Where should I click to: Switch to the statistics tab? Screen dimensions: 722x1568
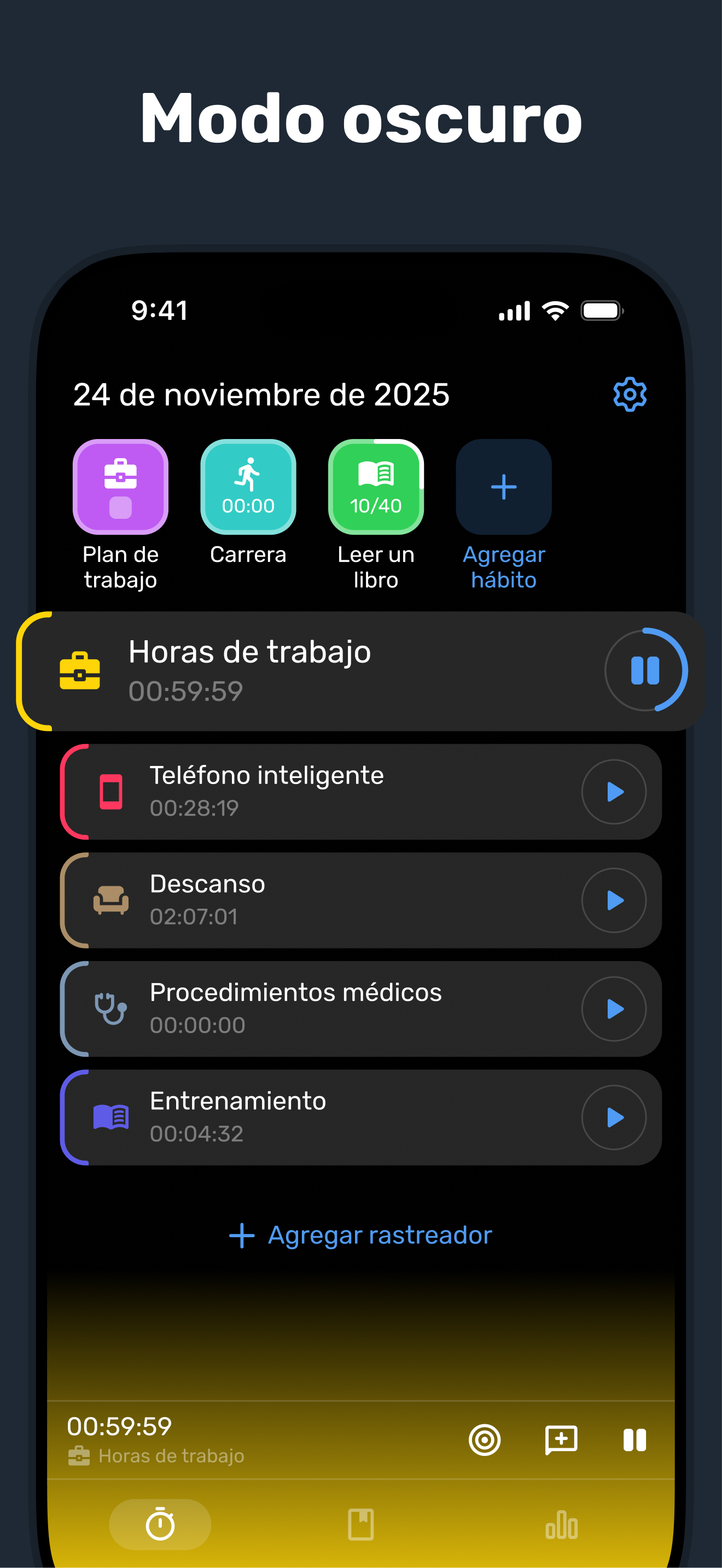point(561,1524)
